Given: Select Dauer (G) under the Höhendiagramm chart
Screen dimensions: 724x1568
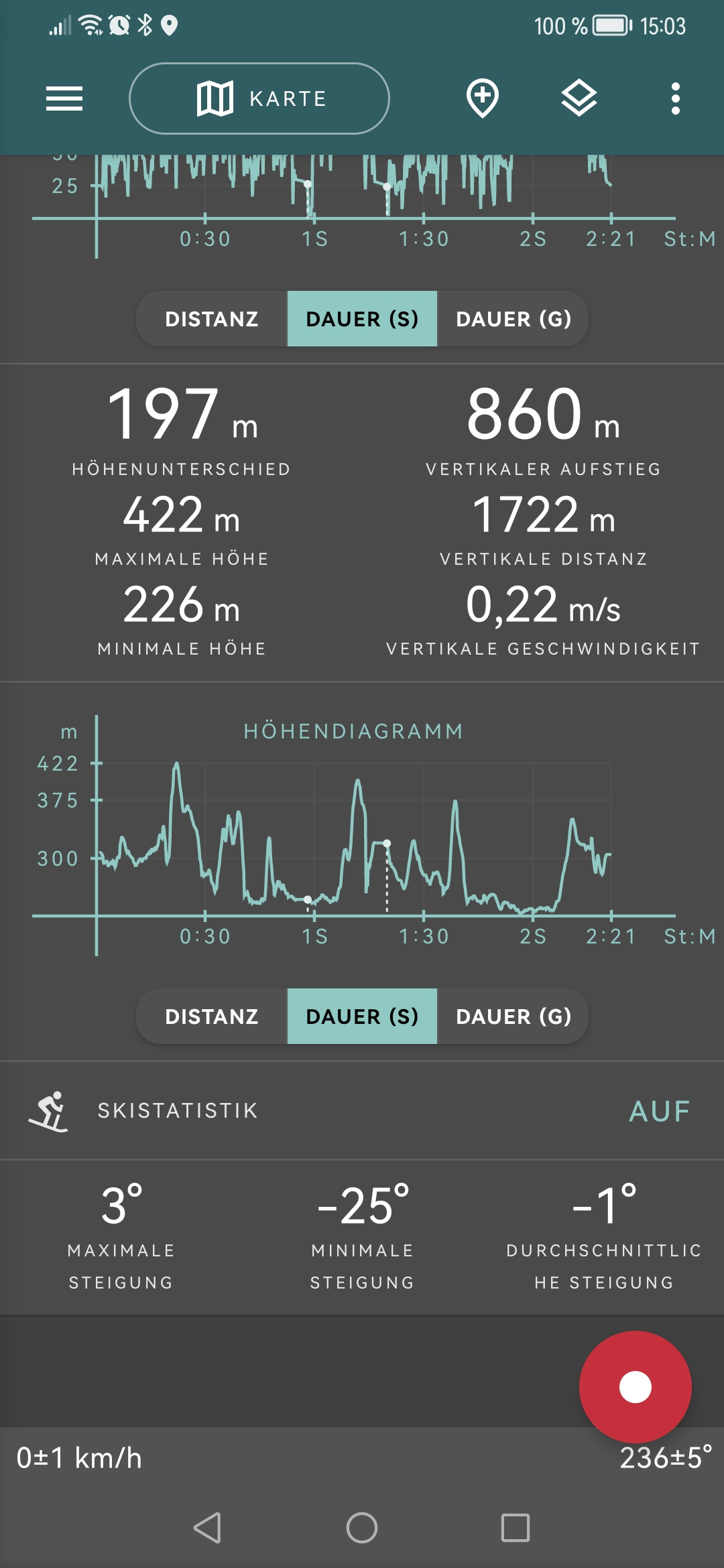Looking at the screenshot, I should 513,1017.
